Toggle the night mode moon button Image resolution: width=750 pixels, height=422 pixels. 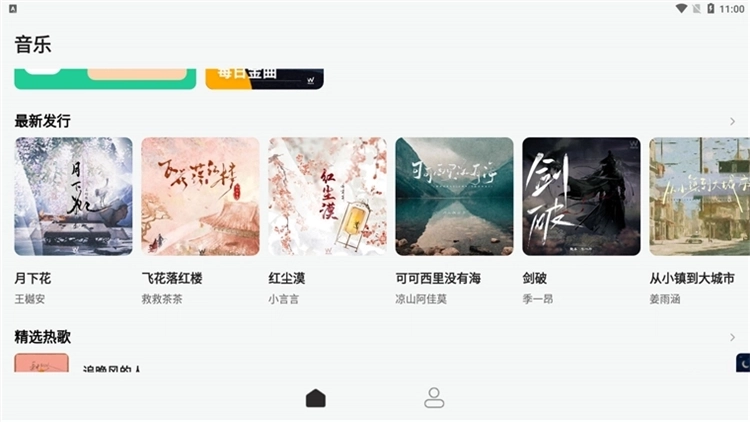(x=743, y=363)
